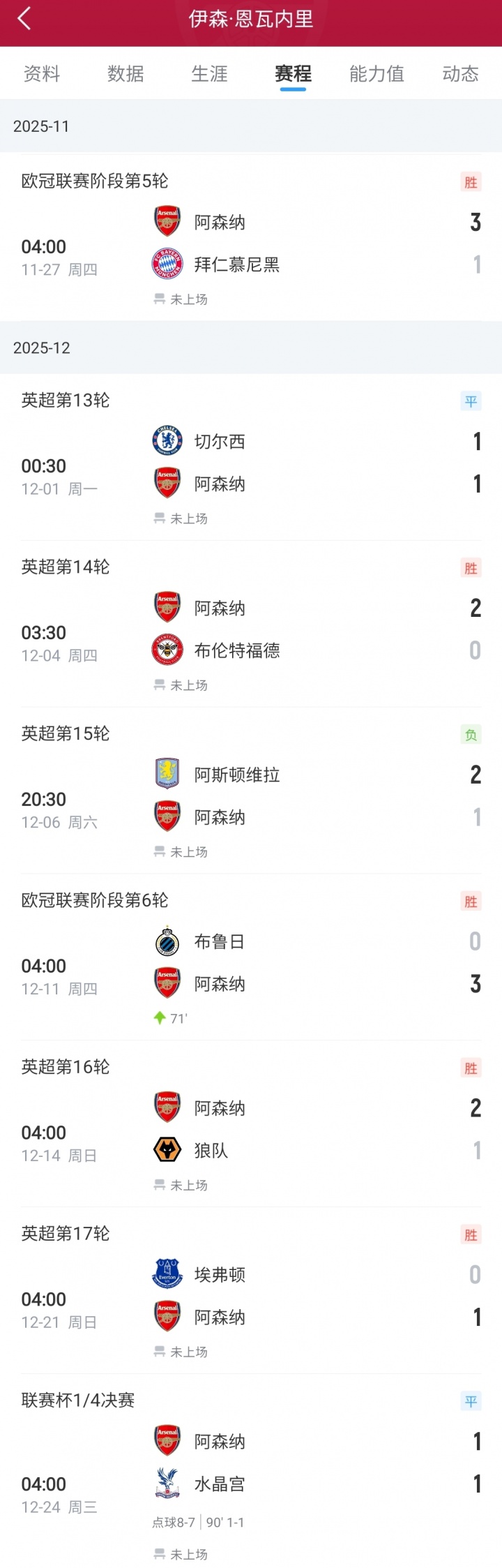View the 布鲁日 vs 阿森纳 match
502x1568 pixels.
[251, 963]
